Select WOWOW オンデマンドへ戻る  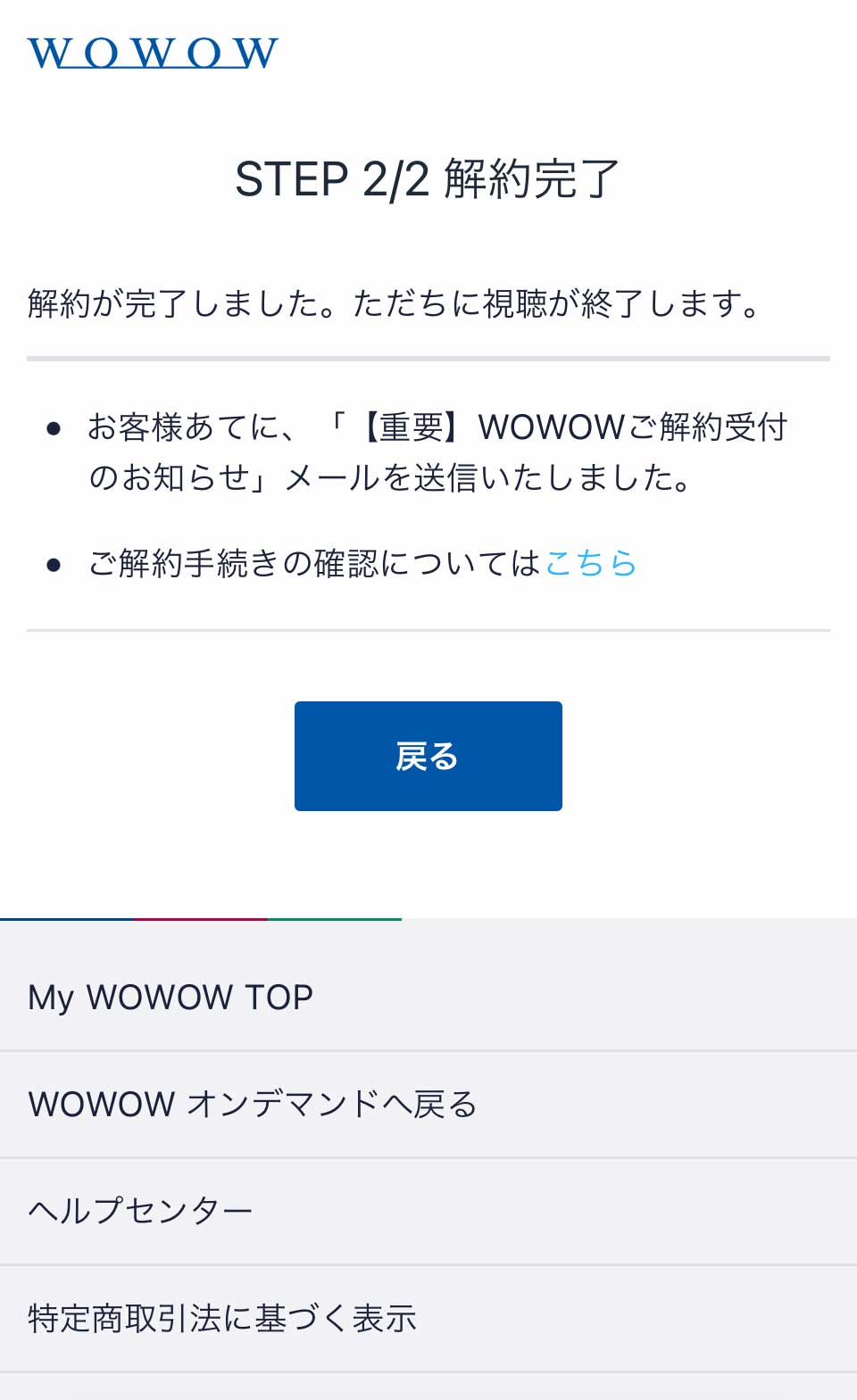pyautogui.click(x=253, y=1105)
